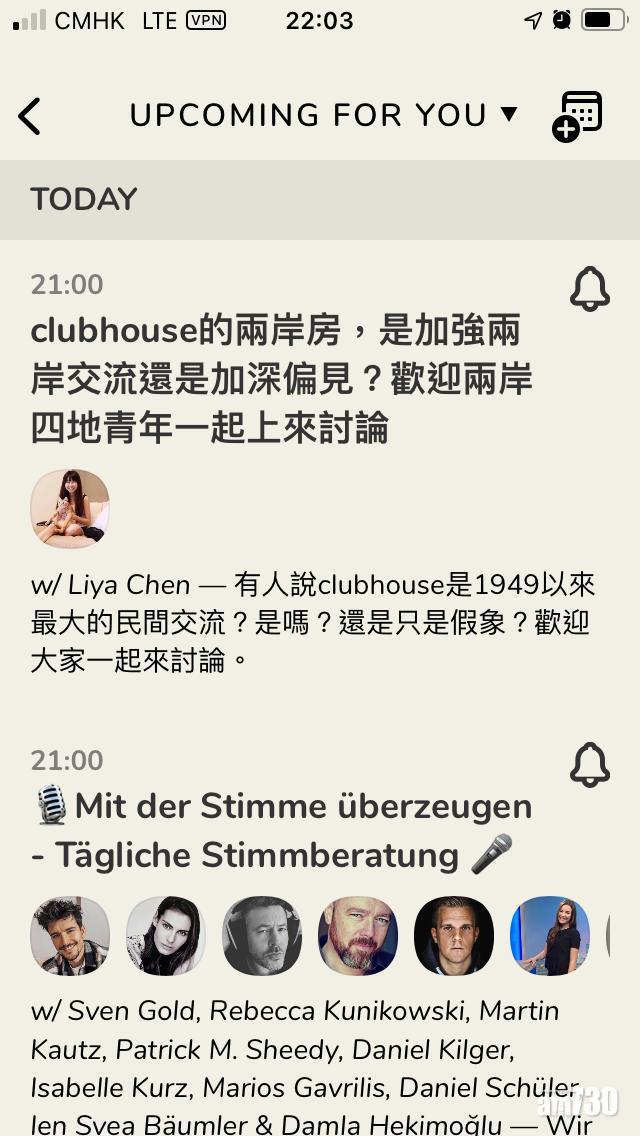Open the clubhouse的兩岸房 event details
Screen dimensions: 640x1136
[x=281, y=380]
